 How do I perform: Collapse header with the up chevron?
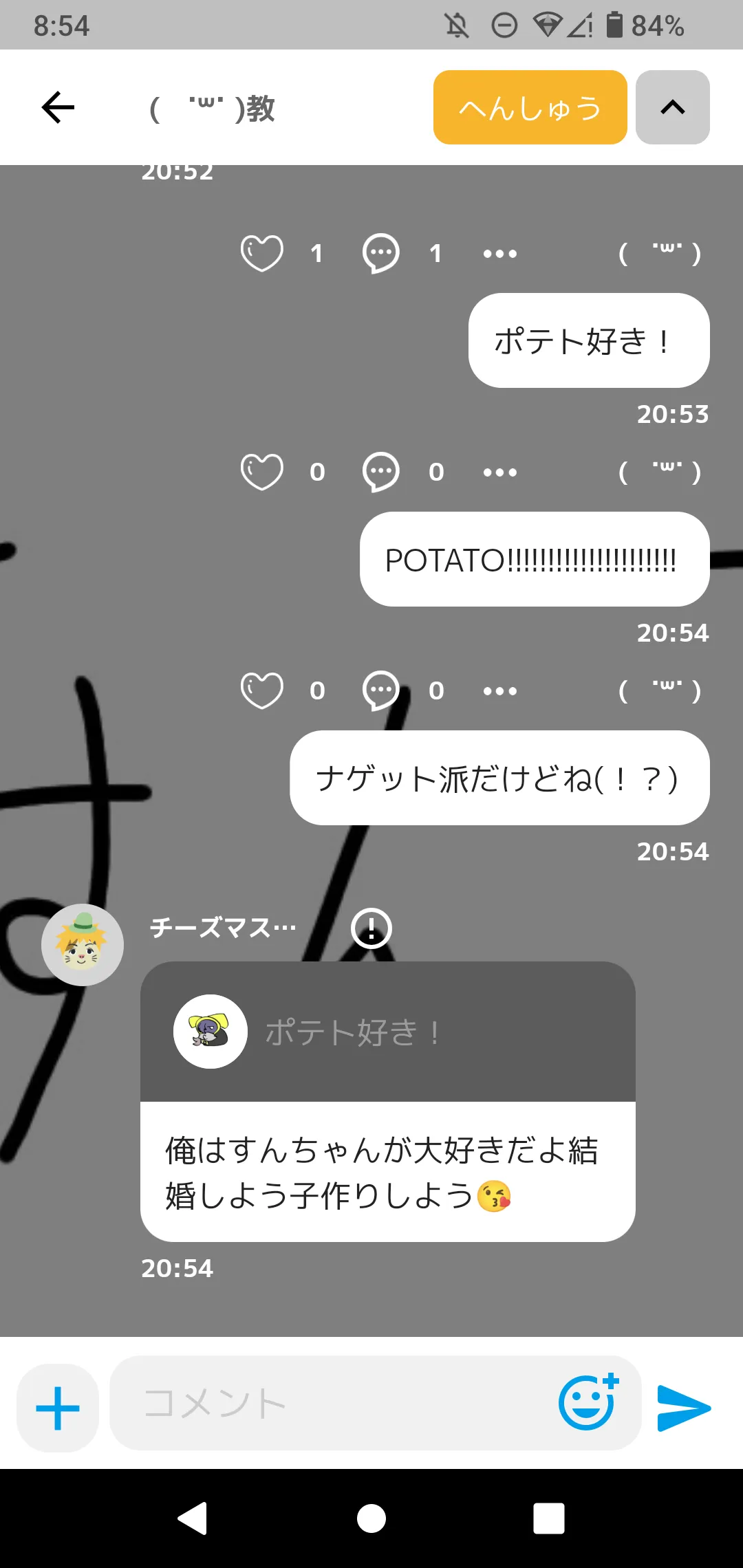pyautogui.click(x=672, y=107)
